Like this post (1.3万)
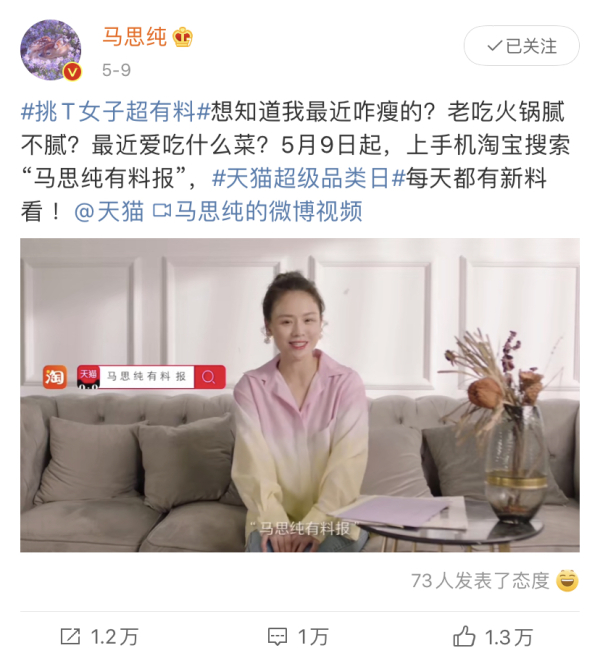The width and height of the screenshot is (600, 661). pos(493,636)
